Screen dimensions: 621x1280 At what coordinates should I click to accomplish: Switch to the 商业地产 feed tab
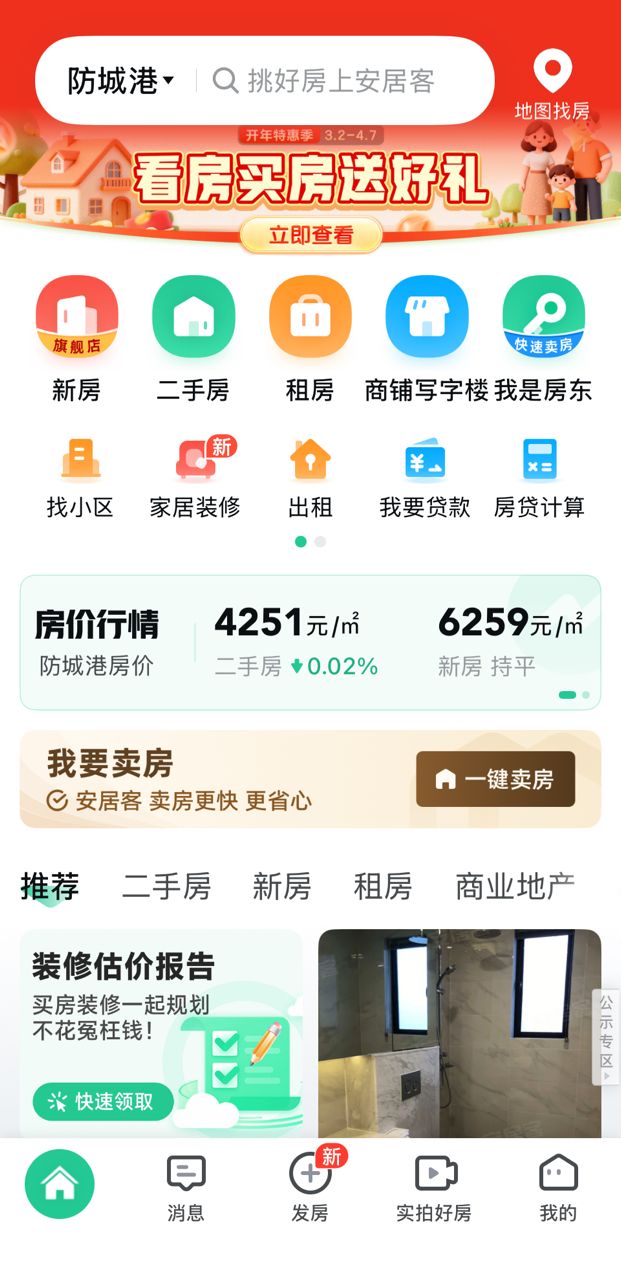[515, 886]
